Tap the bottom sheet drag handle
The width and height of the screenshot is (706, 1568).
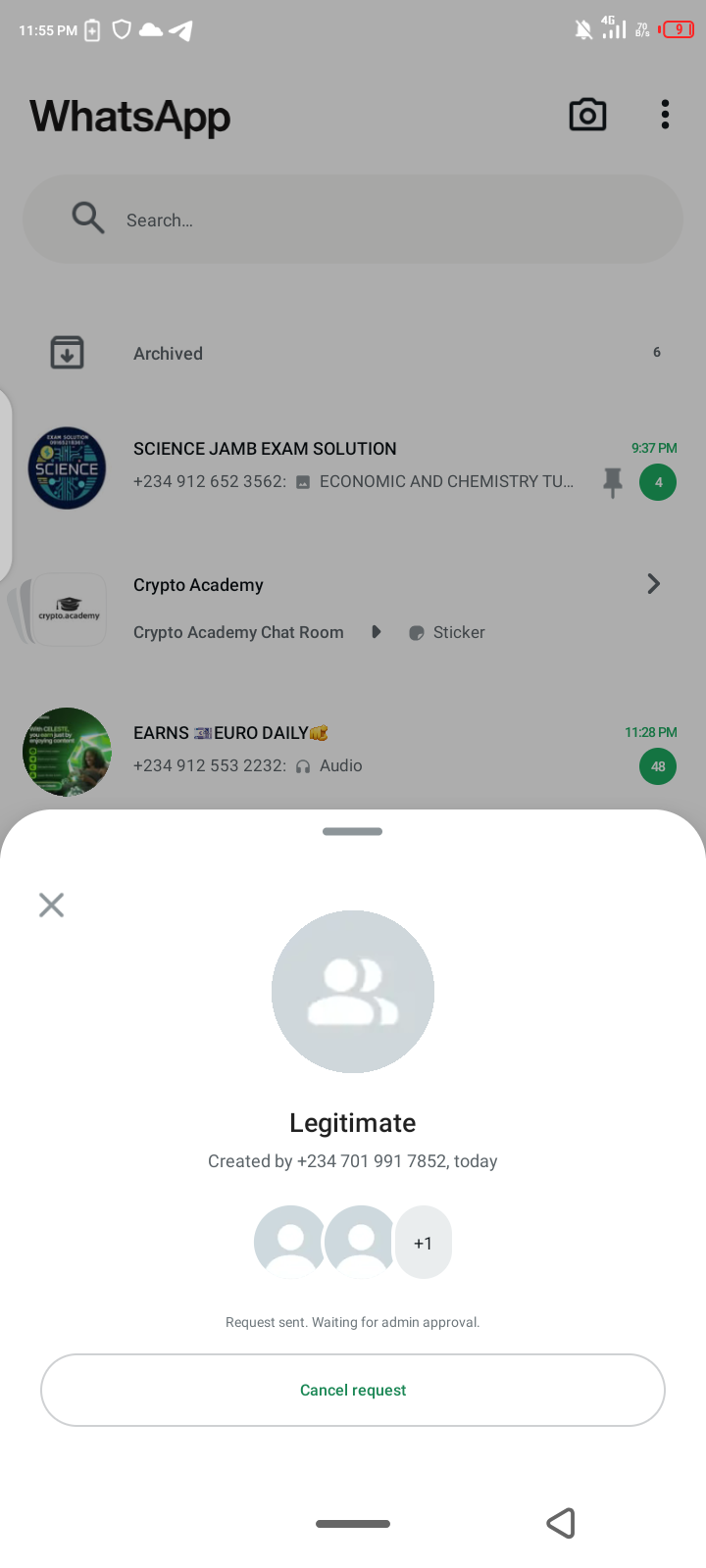(353, 832)
